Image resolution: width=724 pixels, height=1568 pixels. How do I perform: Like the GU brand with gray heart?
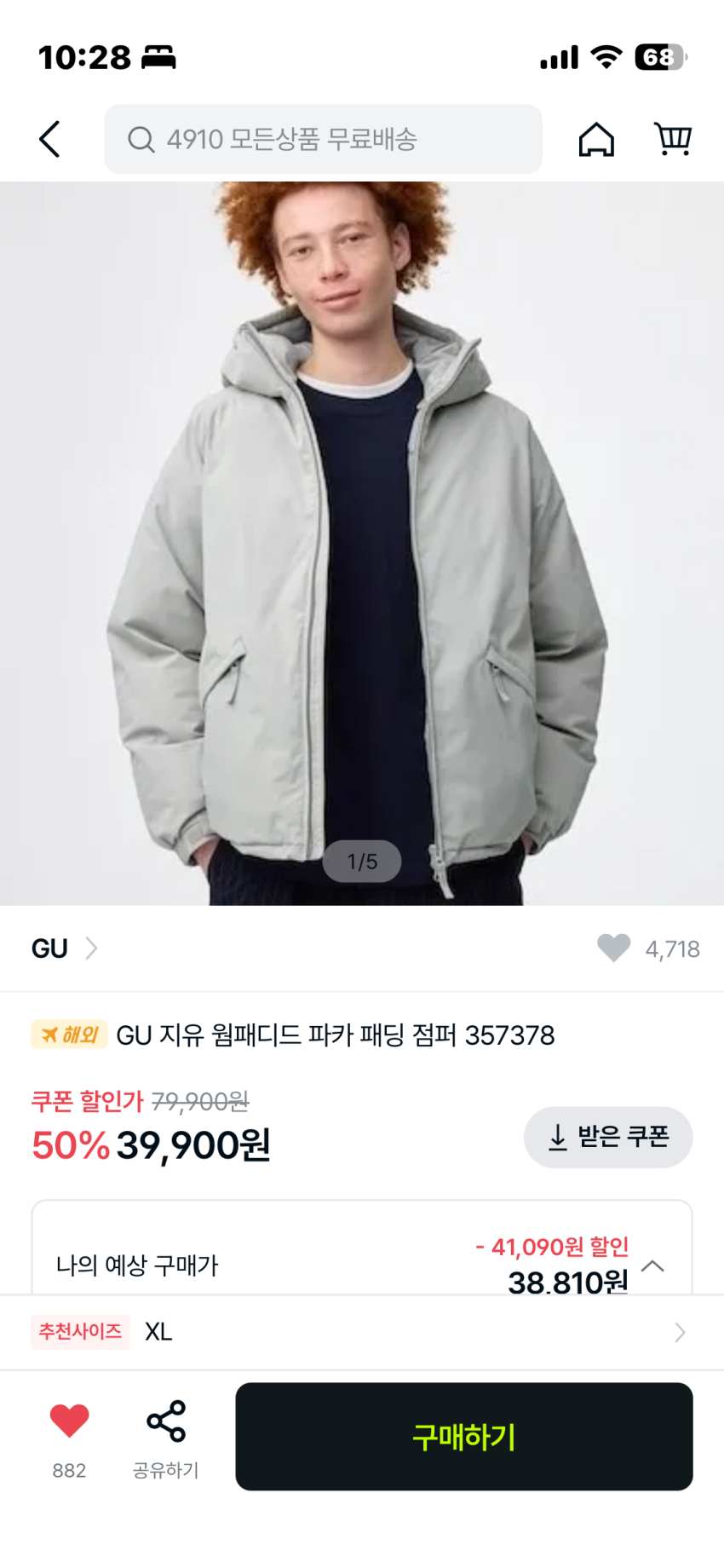(613, 948)
